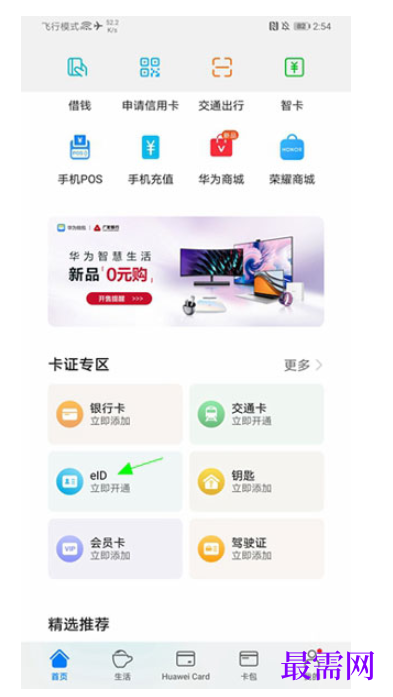Switch to the 生活 tab
The image size is (393, 697).
pos(122,665)
